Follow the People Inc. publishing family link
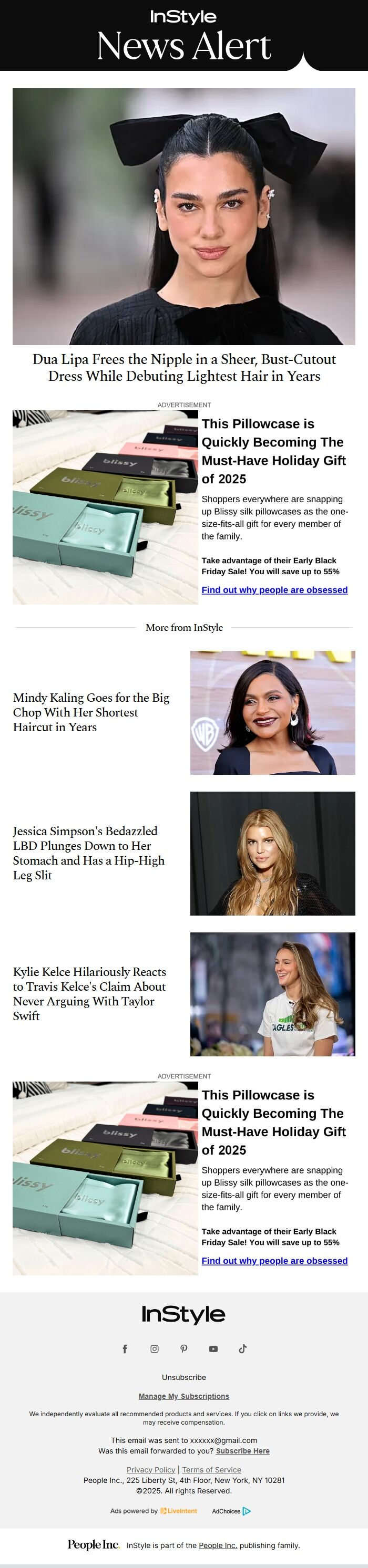Image resolution: width=368 pixels, height=1568 pixels. [x=218, y=1545]
